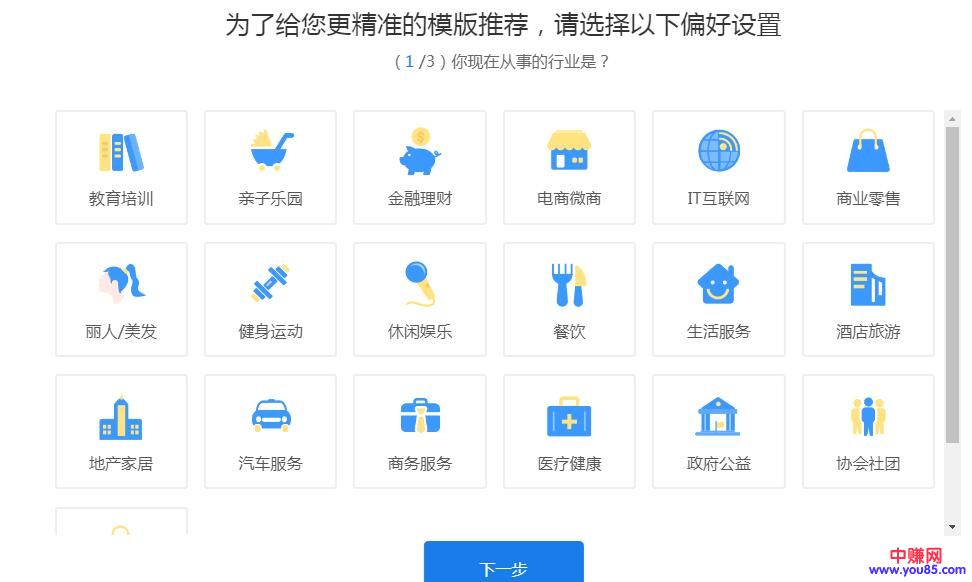The height and width of the screenshot is (582, 972).
Task: Choose 健身运动 industry card
Action: [x=270, y=299]
